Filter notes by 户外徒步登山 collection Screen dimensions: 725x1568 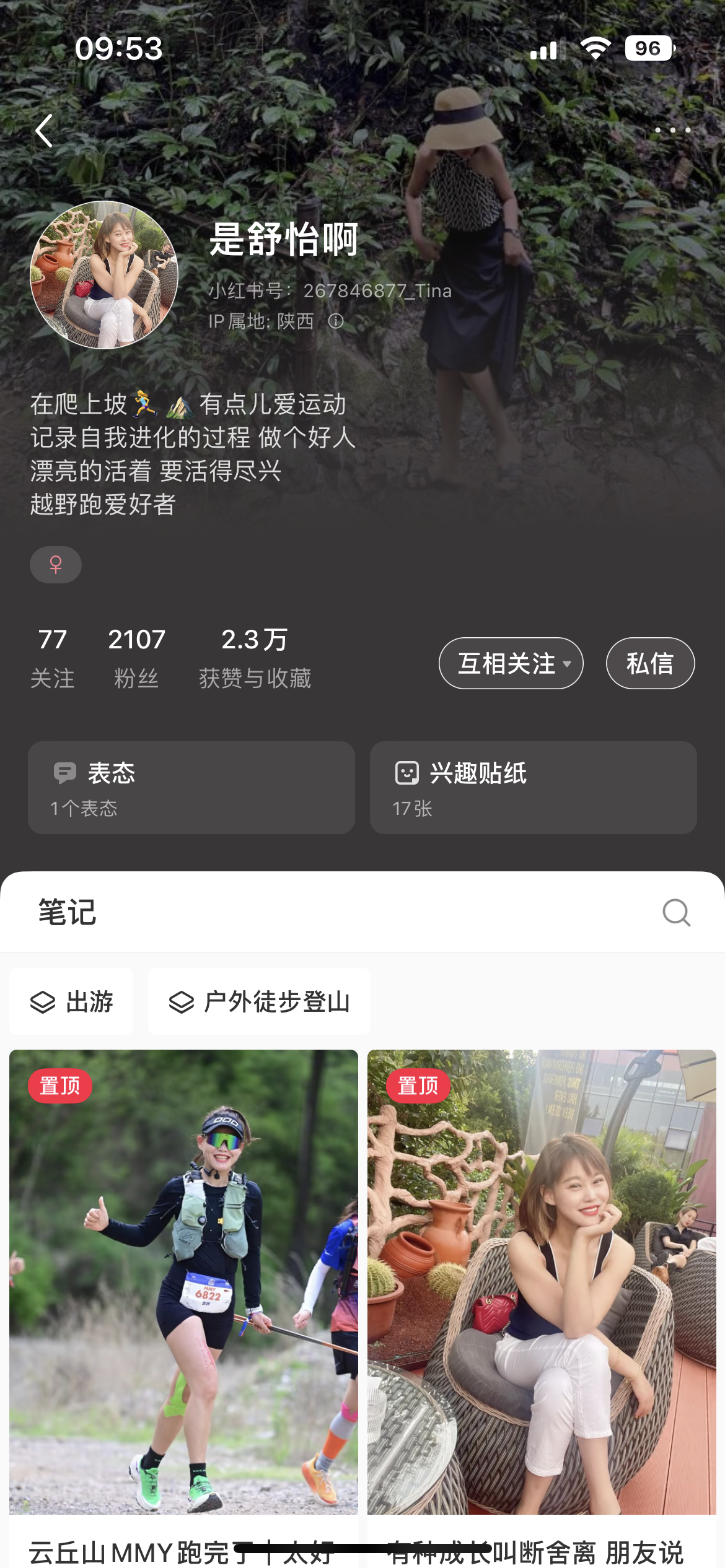coord(259,1001)
